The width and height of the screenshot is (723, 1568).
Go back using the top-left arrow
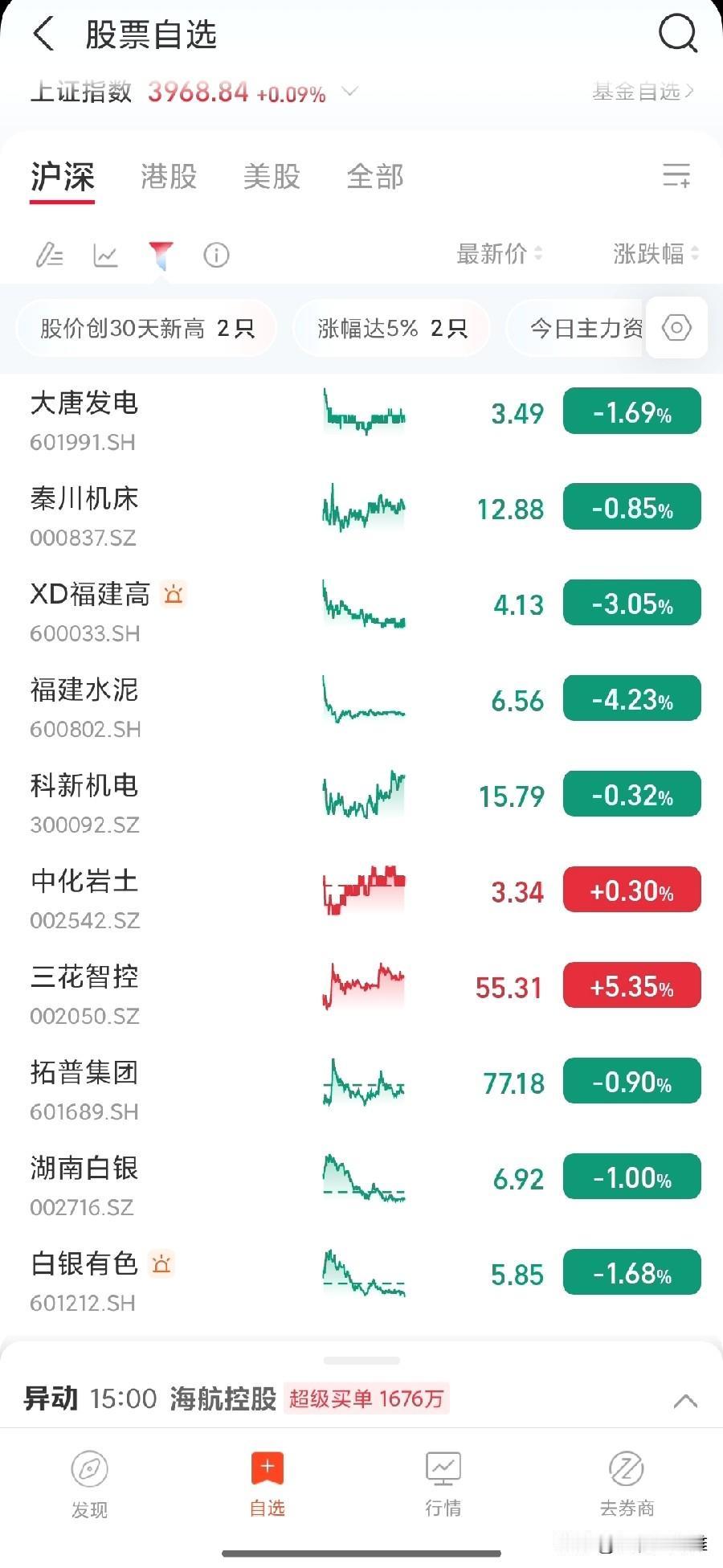coord(44,35)
